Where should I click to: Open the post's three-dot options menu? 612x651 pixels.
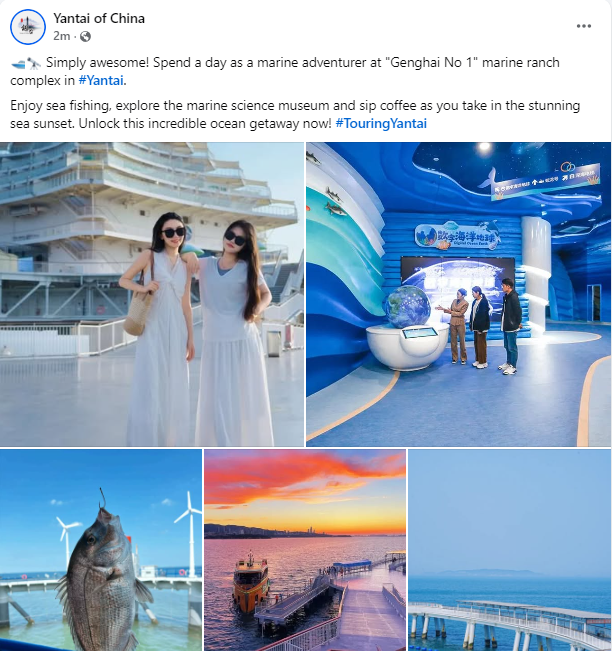(x=584, y=27)
